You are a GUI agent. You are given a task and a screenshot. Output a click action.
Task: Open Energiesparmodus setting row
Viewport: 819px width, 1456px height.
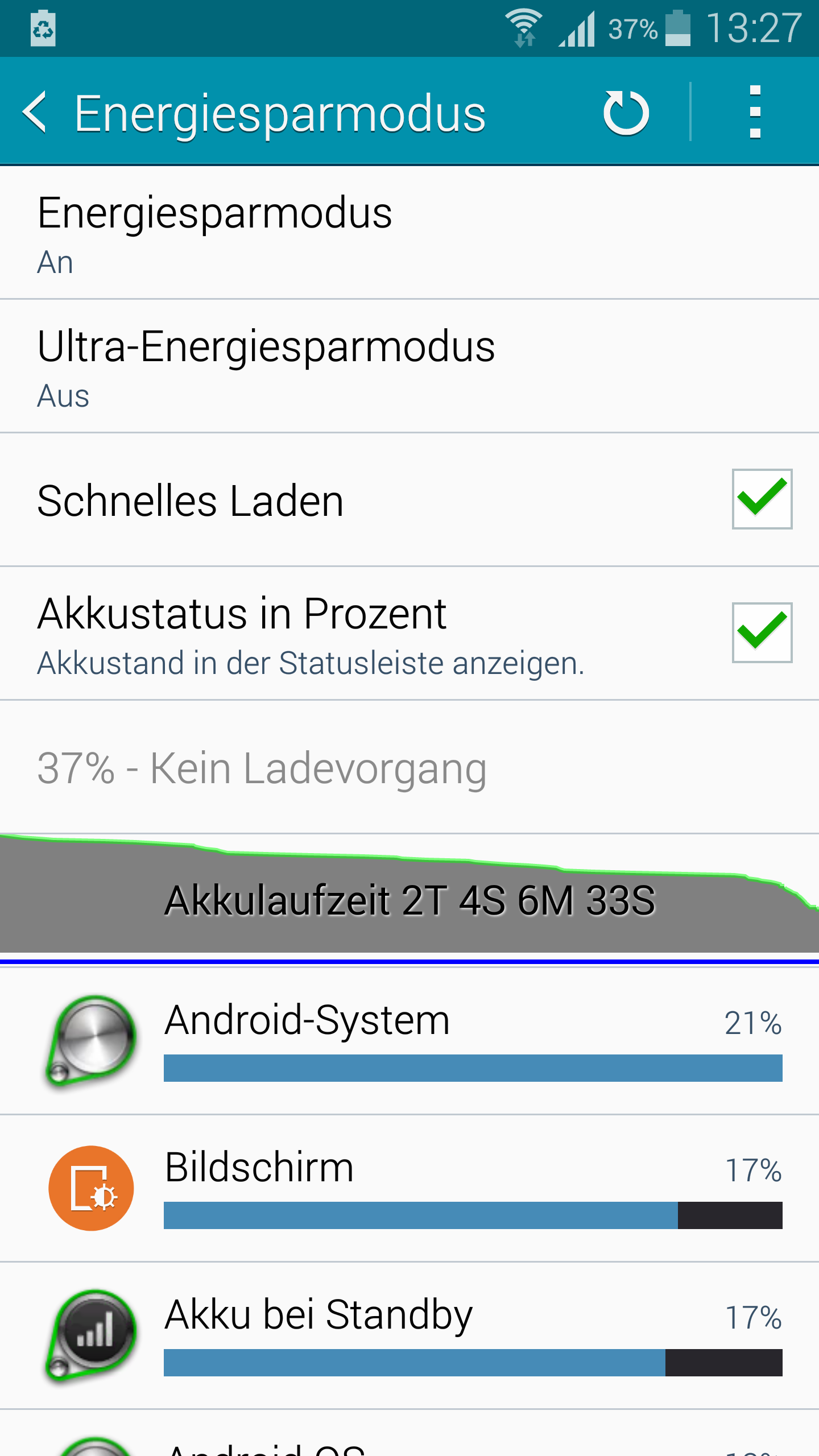click(x=409, y=233)
